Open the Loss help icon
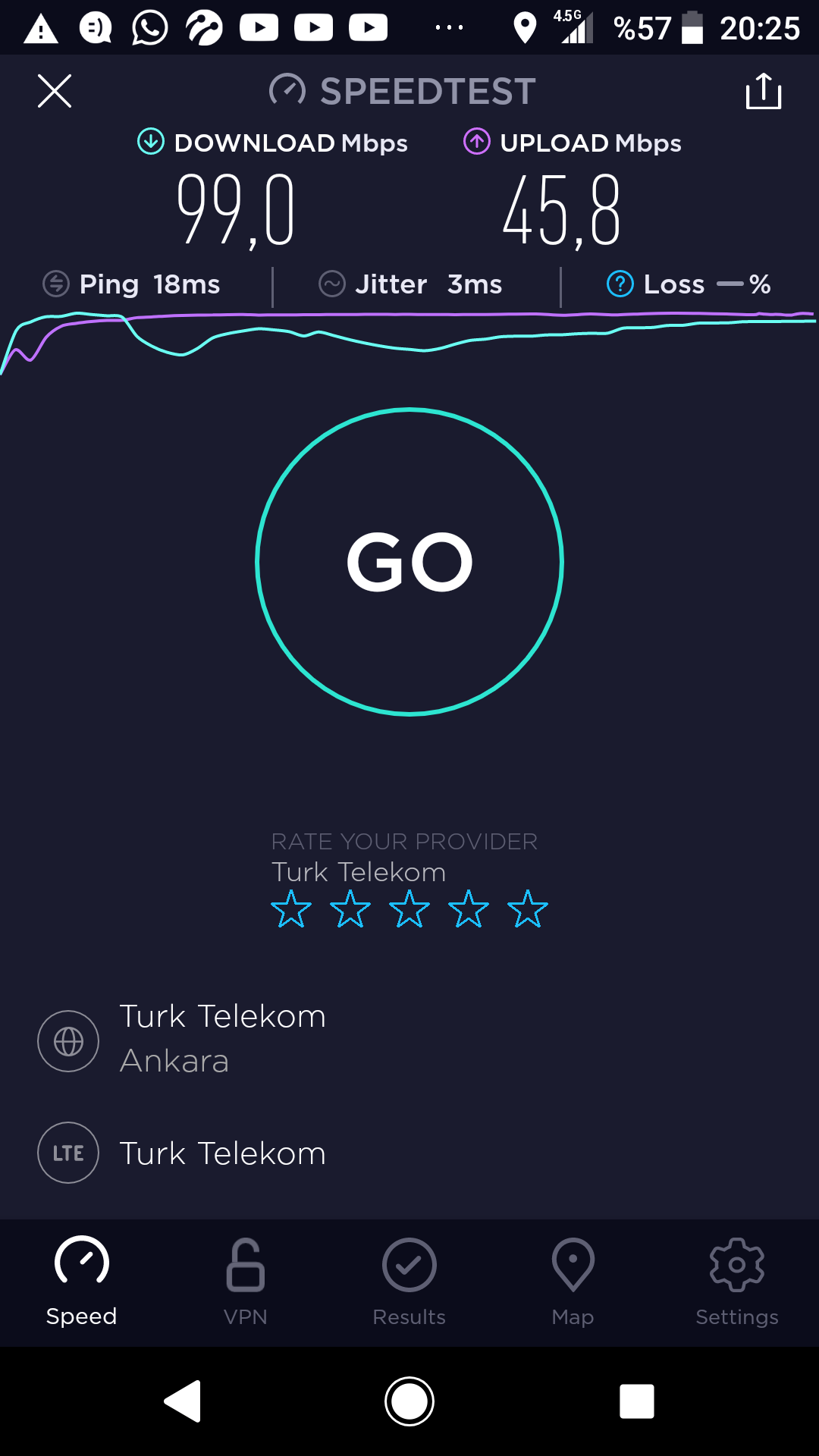The image size is (819, 1456). click(x=620, y=284)
